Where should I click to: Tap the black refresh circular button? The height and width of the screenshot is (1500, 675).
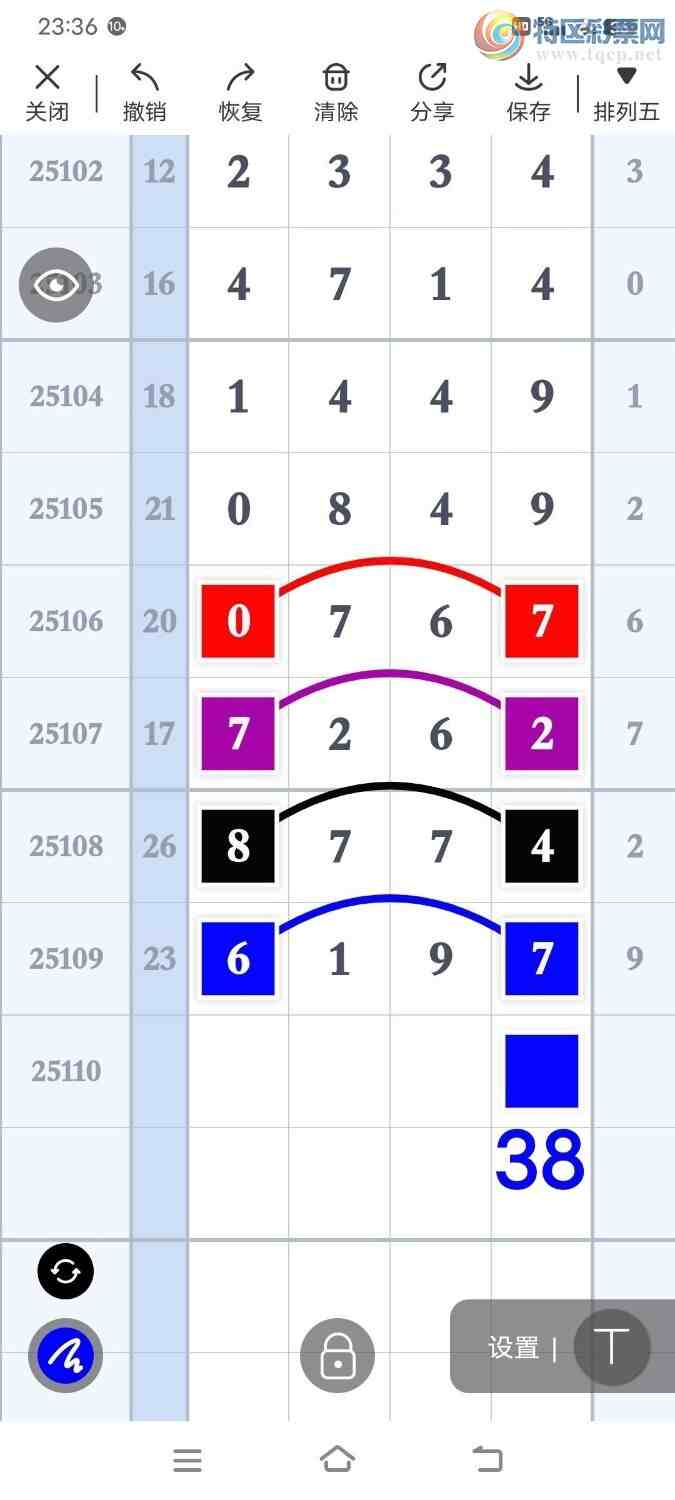tap(66, 1272)
